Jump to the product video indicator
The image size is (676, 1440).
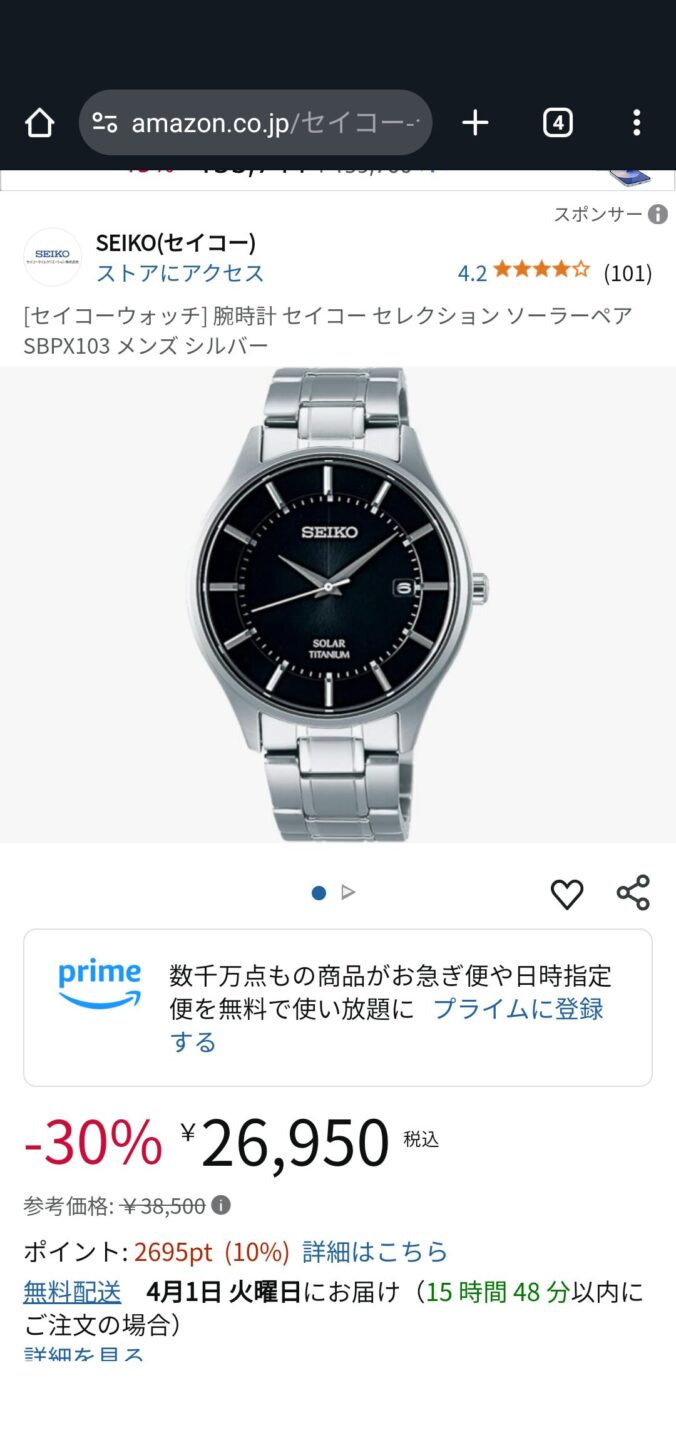pos(348,892)
